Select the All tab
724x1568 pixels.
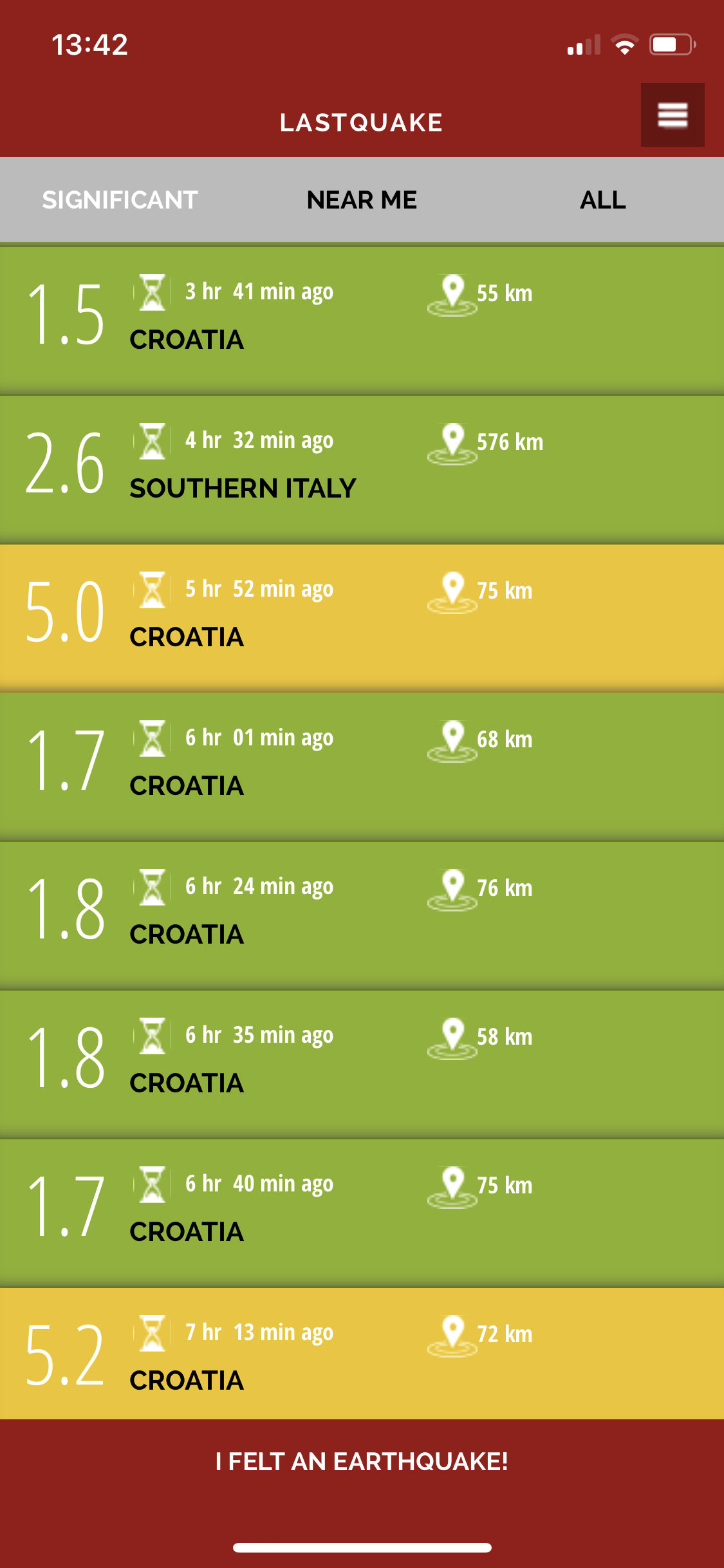pos(603,200)
